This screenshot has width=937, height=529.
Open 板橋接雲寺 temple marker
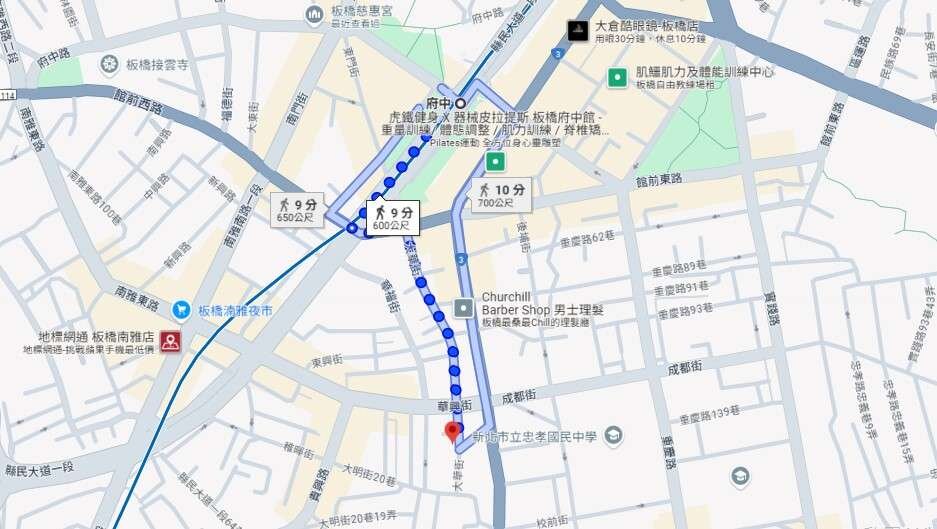[109, 65]
